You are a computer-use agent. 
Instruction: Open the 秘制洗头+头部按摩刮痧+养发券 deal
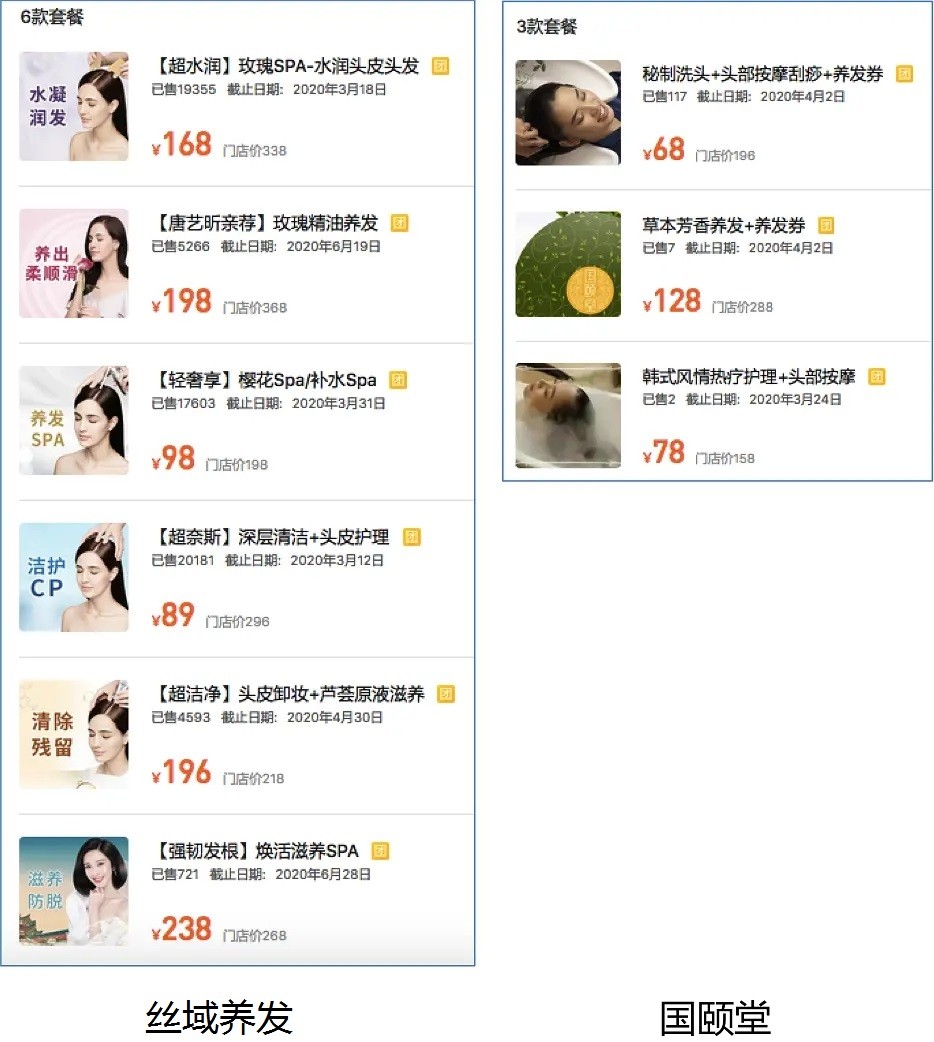(x=760, y=73)
